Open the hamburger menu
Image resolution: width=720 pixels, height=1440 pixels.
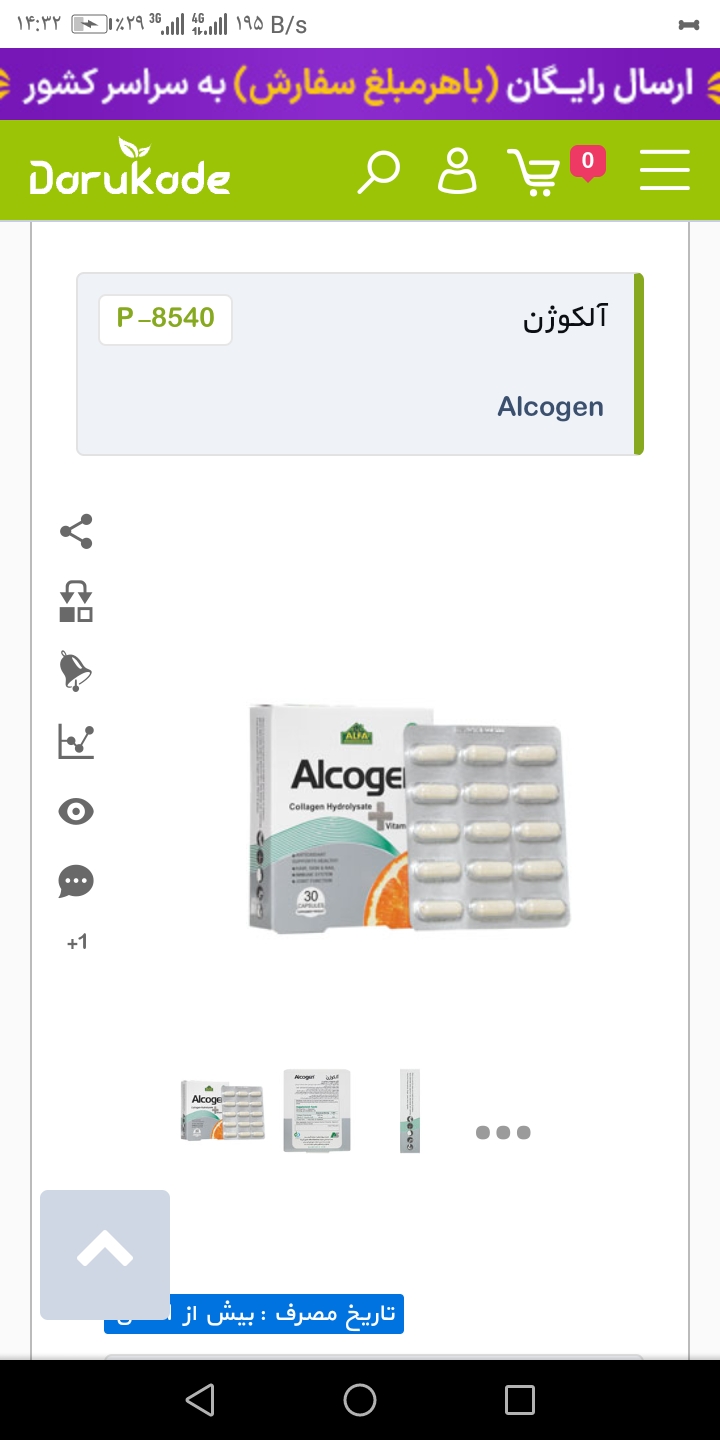pos(665,171)
